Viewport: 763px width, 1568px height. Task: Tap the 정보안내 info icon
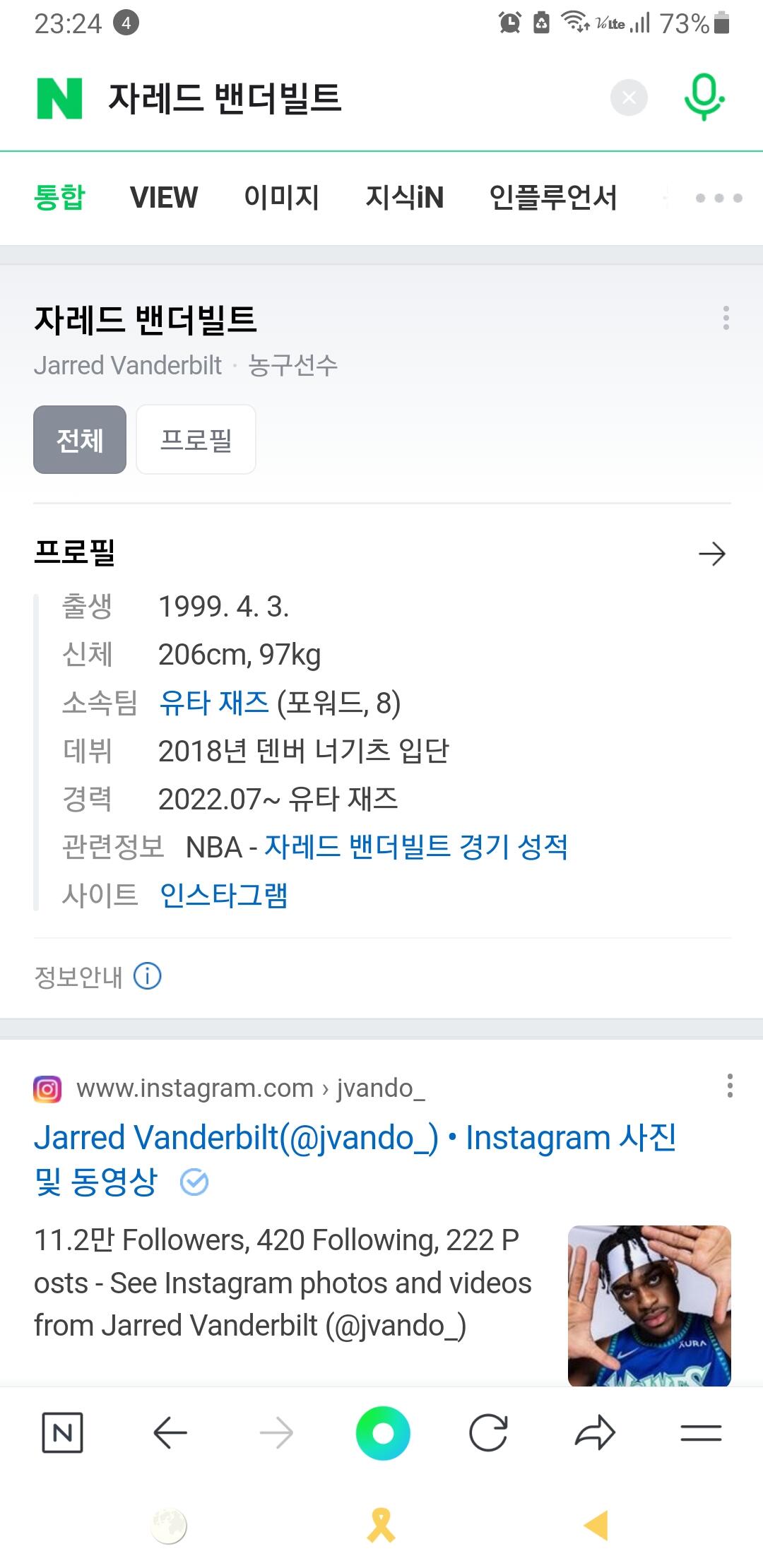(x=148, y=976)
